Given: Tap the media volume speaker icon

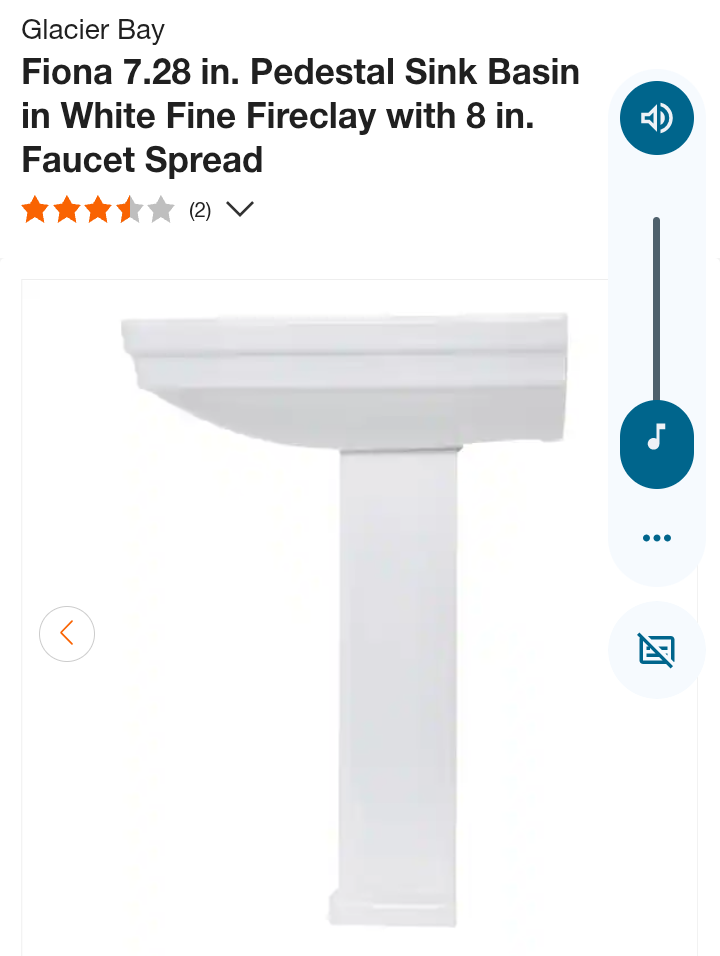Looking at the screenshot, I should point(656,119).
